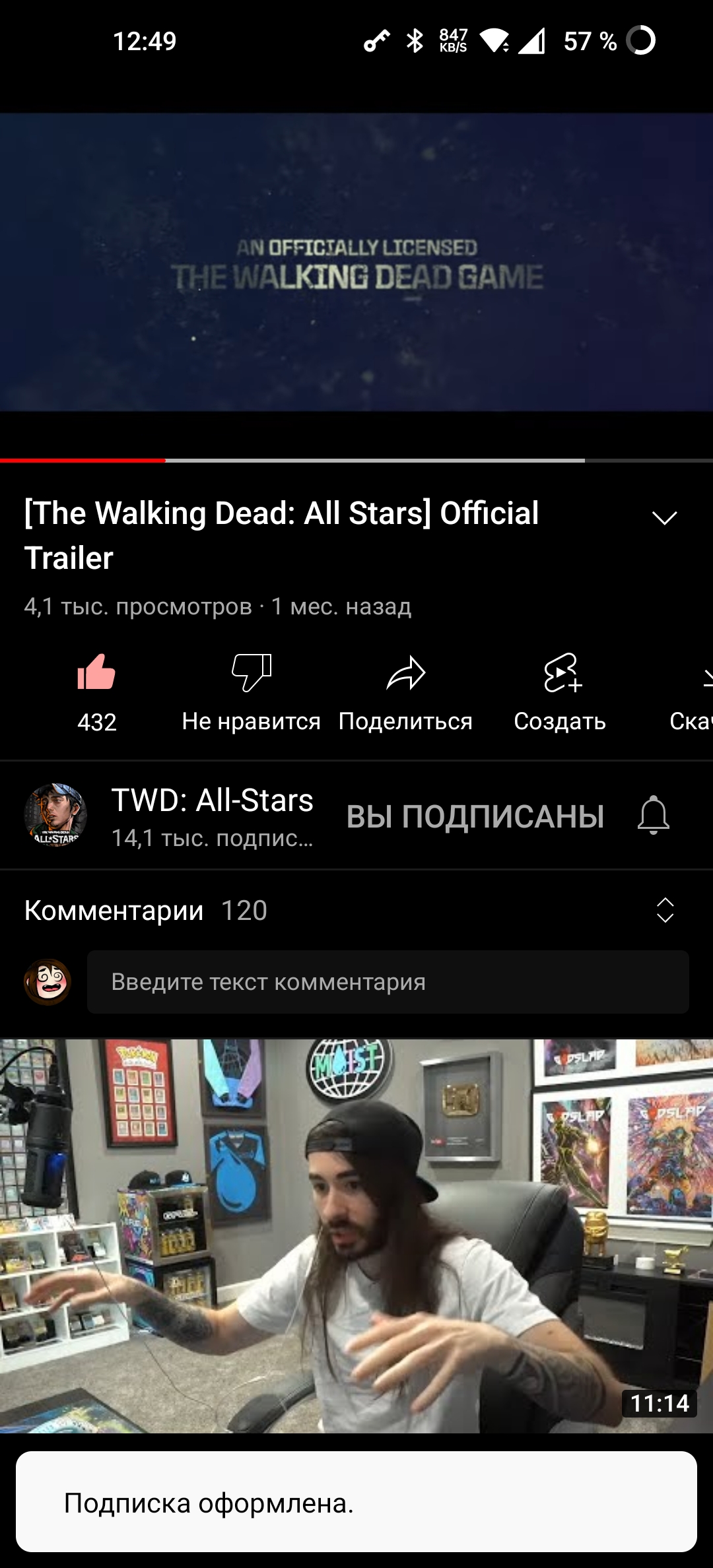The width and height of the screenshot is (713, 1568).
Task: Tap the video player showing the trailer
Action: 356,264
